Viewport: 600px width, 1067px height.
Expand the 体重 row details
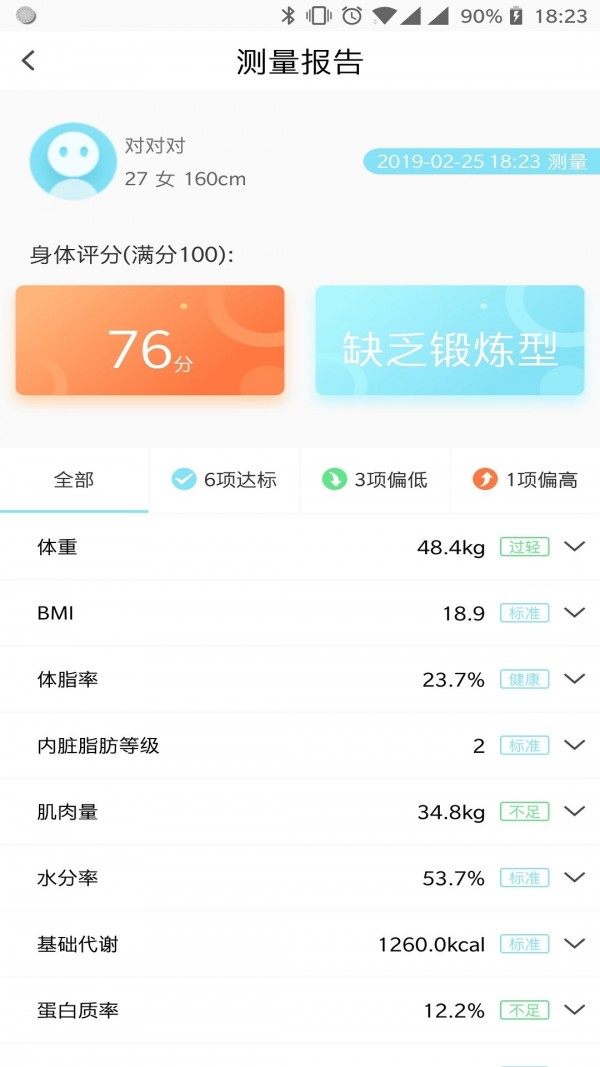(300, 547)
